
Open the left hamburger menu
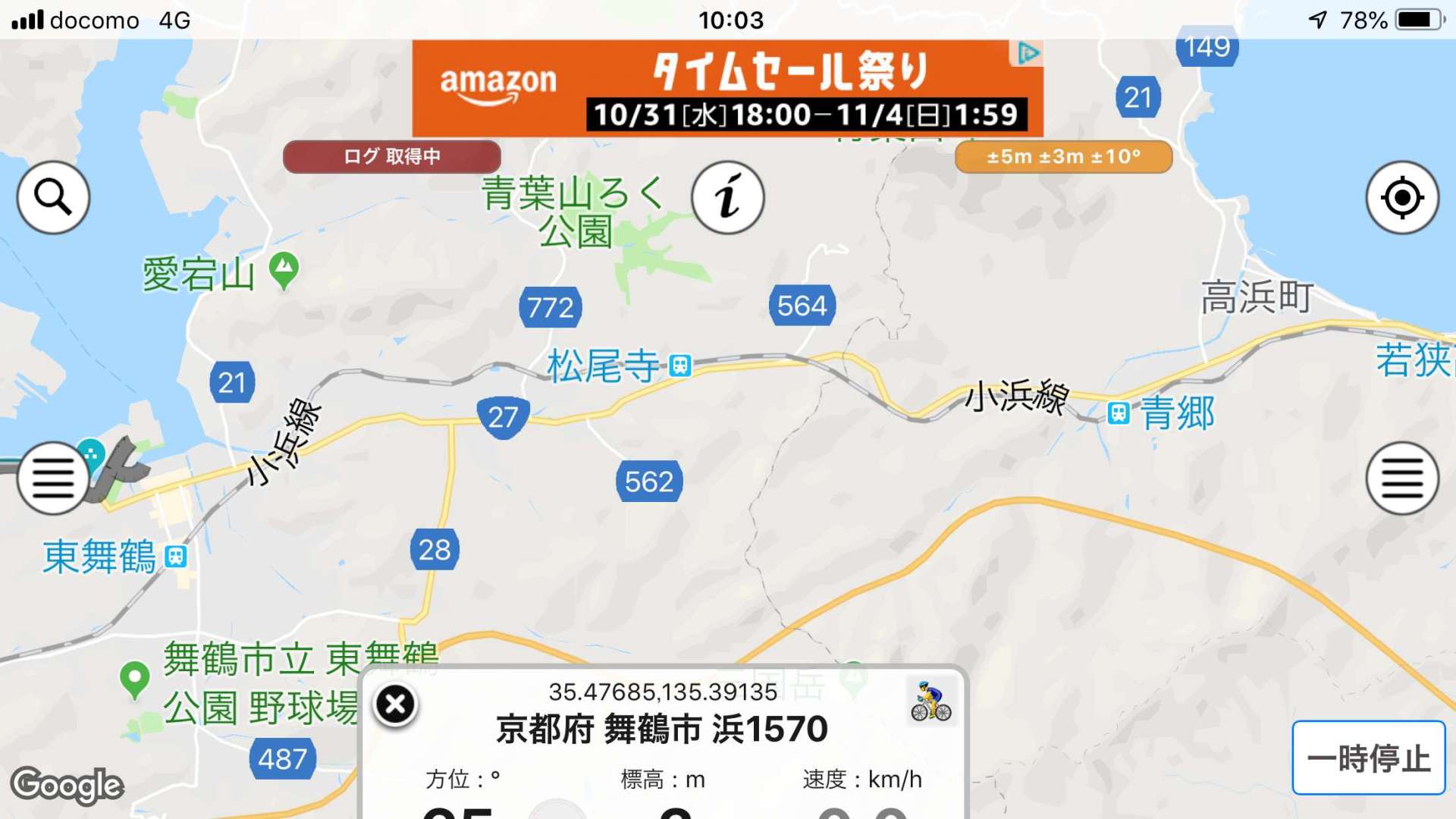pos(53,479)
